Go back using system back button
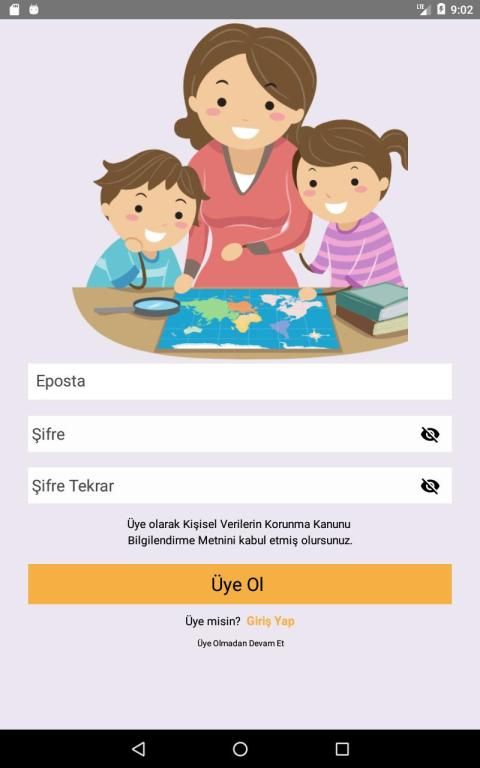The width and height of the screenshot is (480, 768). click(x=139, y=748)
